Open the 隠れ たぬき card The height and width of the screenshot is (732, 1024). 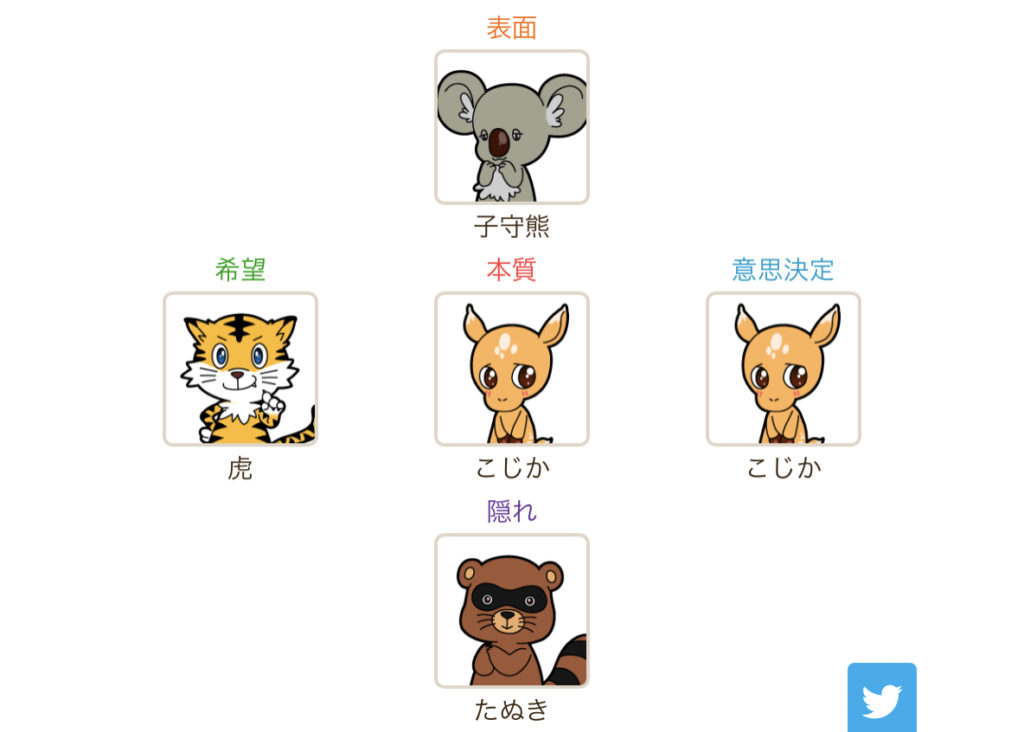tap(511, 610)
